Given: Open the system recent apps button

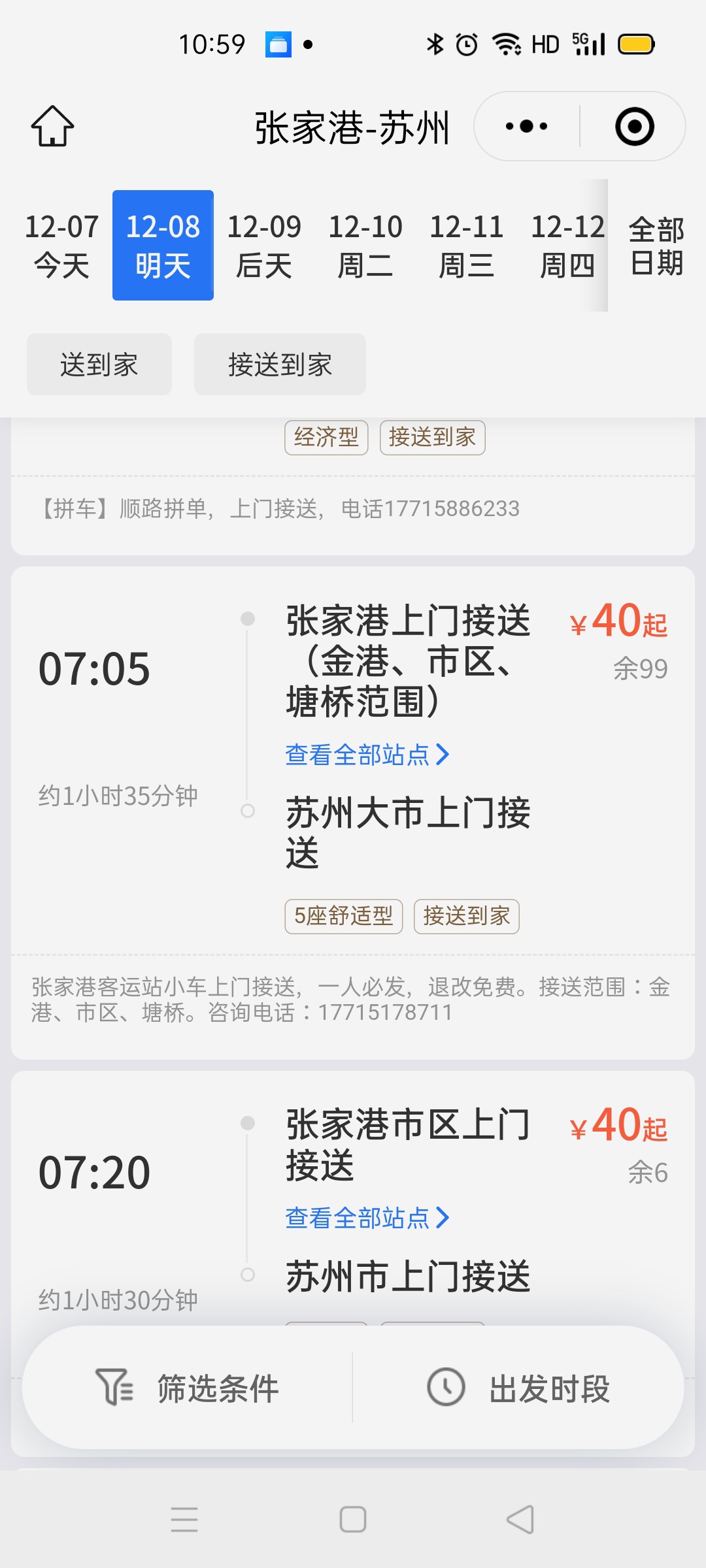Looking at the screenshot, I should tap(184, 1519).
